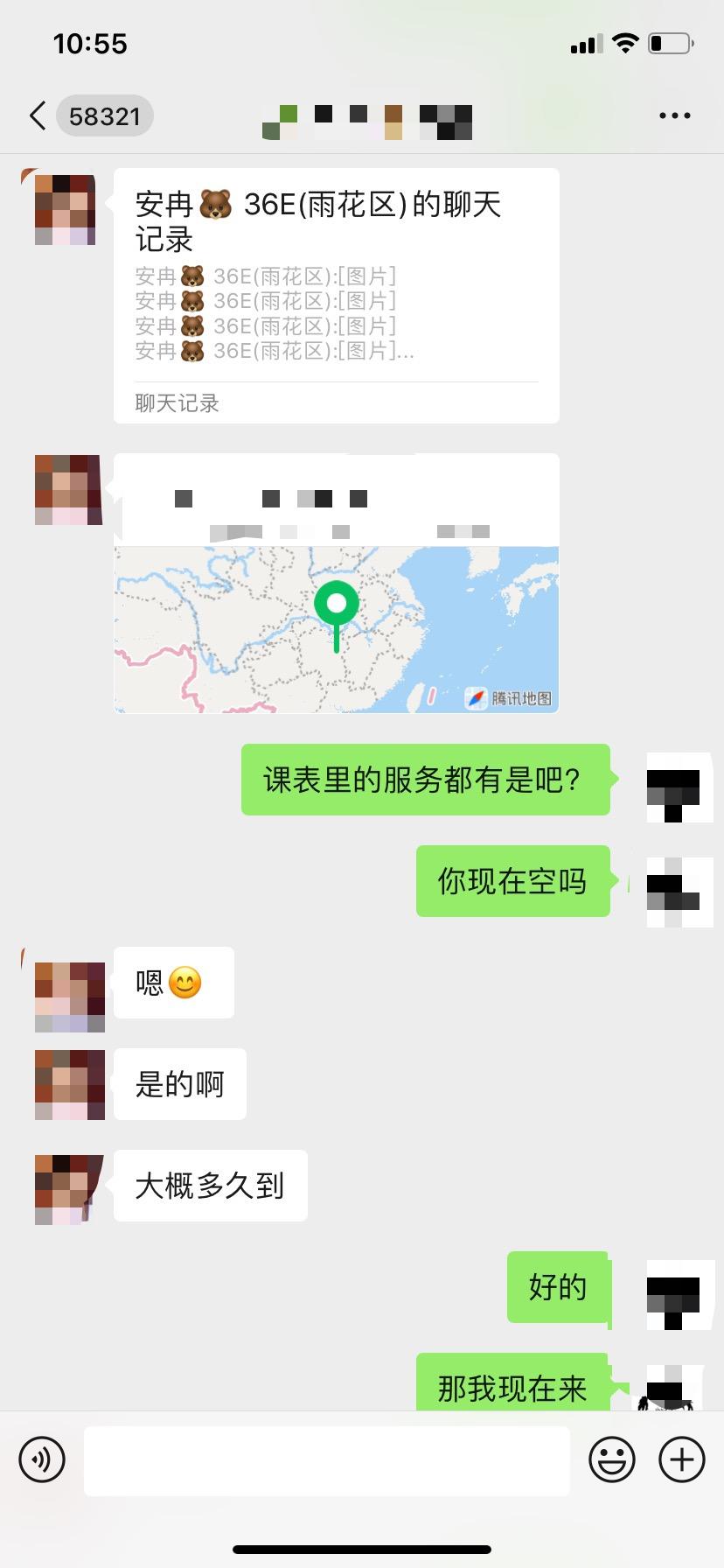This screenshot has width=724, height=1568.
Task: Open the shared map location preview
Action: coord(335,628)
